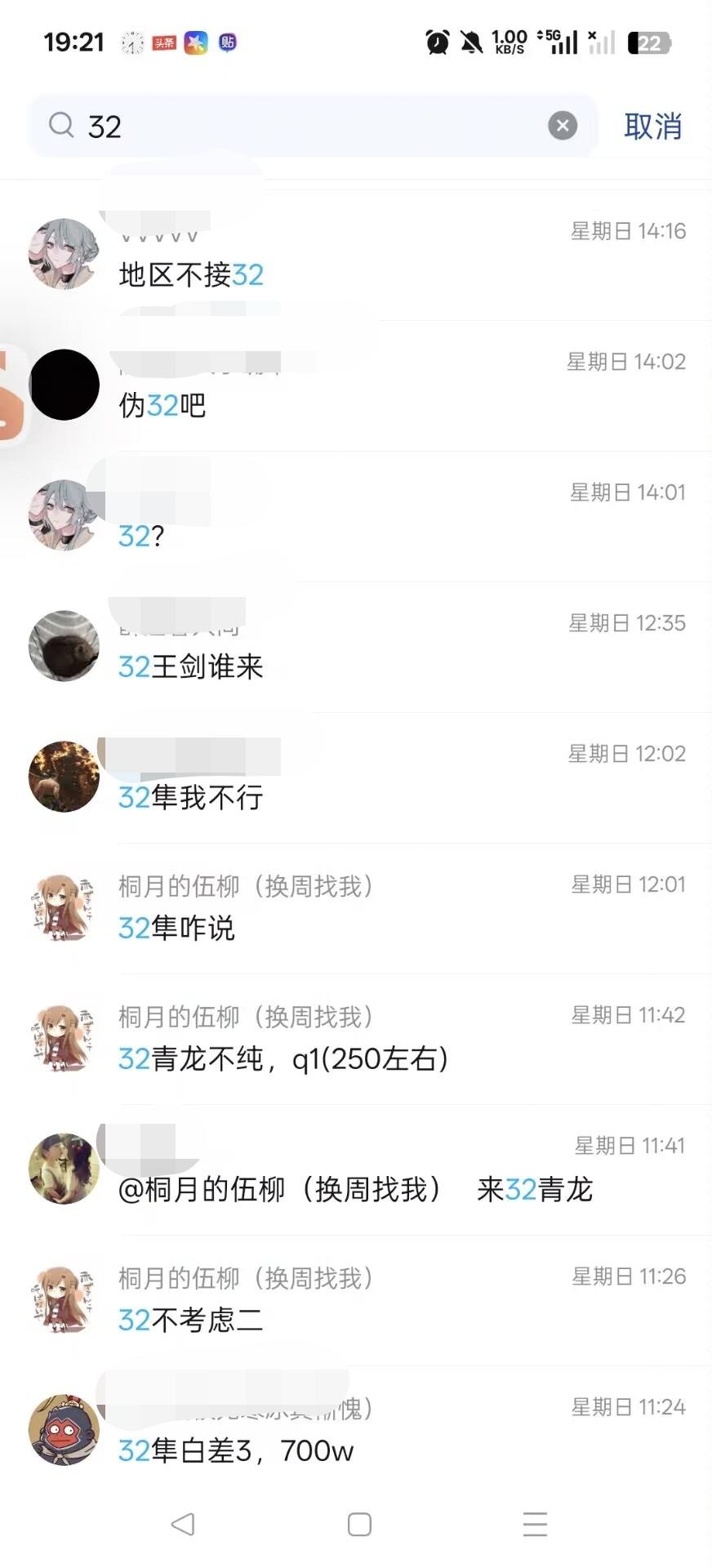Tap 桐月的伍柳's avatar thumbnail

[64, 907]
